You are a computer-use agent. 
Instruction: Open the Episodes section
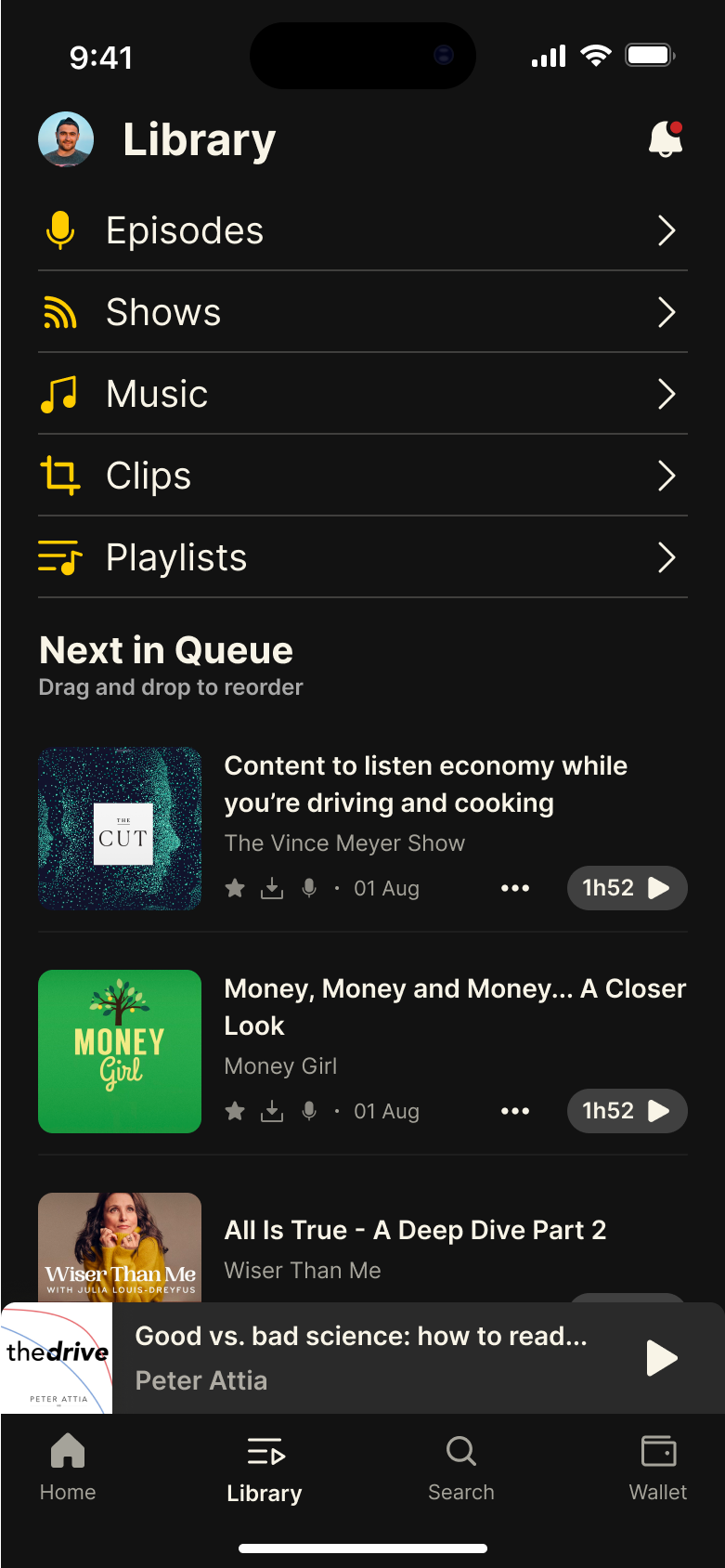pos(363,230)
